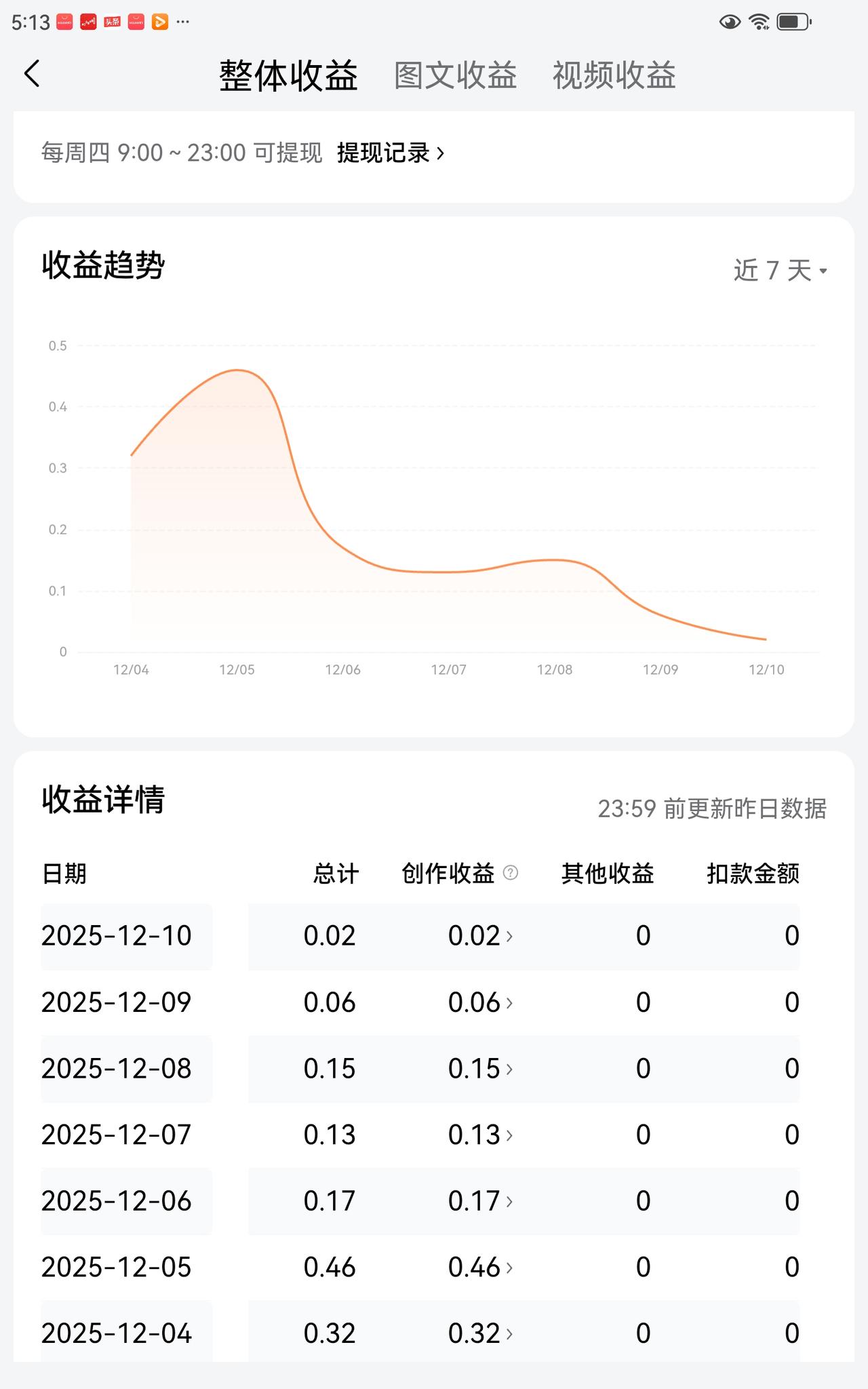Tap the 12/05 peak on the trend chart

236,372
